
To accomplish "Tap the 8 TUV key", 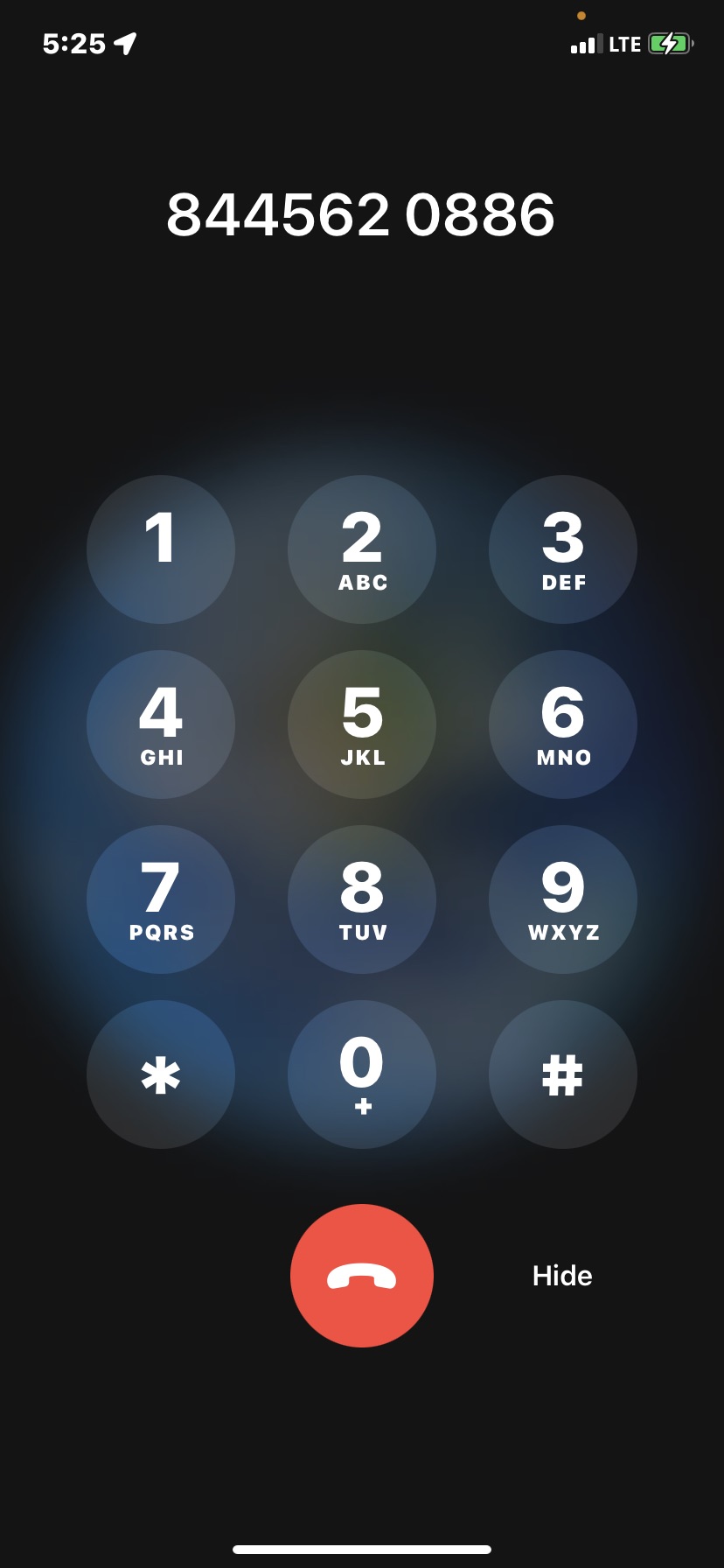I will tap(362, 899).
